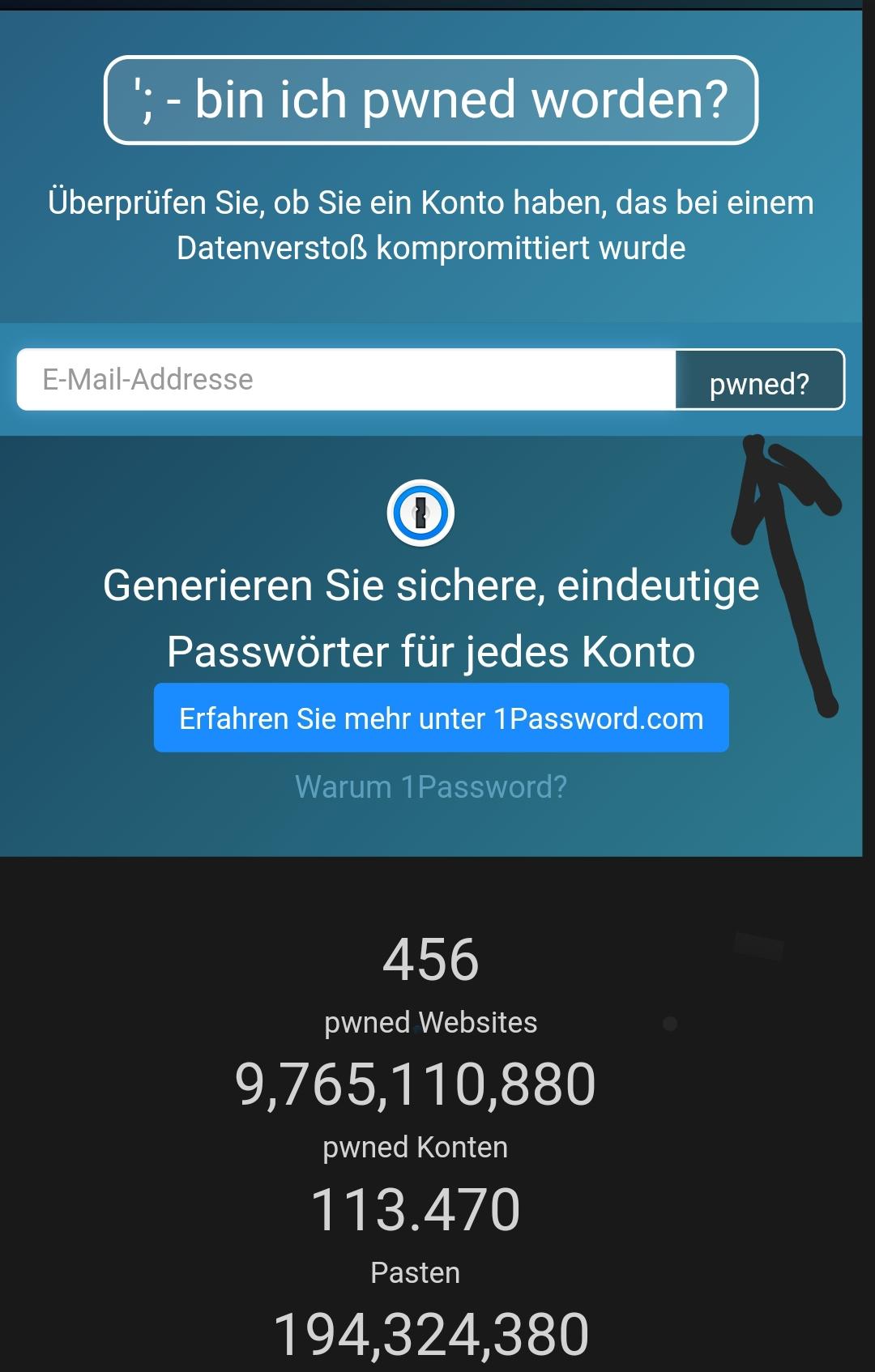The width and height of the screenshot is (875, 1372).
Task: Tap the ';-- bin ich pwned worden? logo
Action: [x=431, y=100]
